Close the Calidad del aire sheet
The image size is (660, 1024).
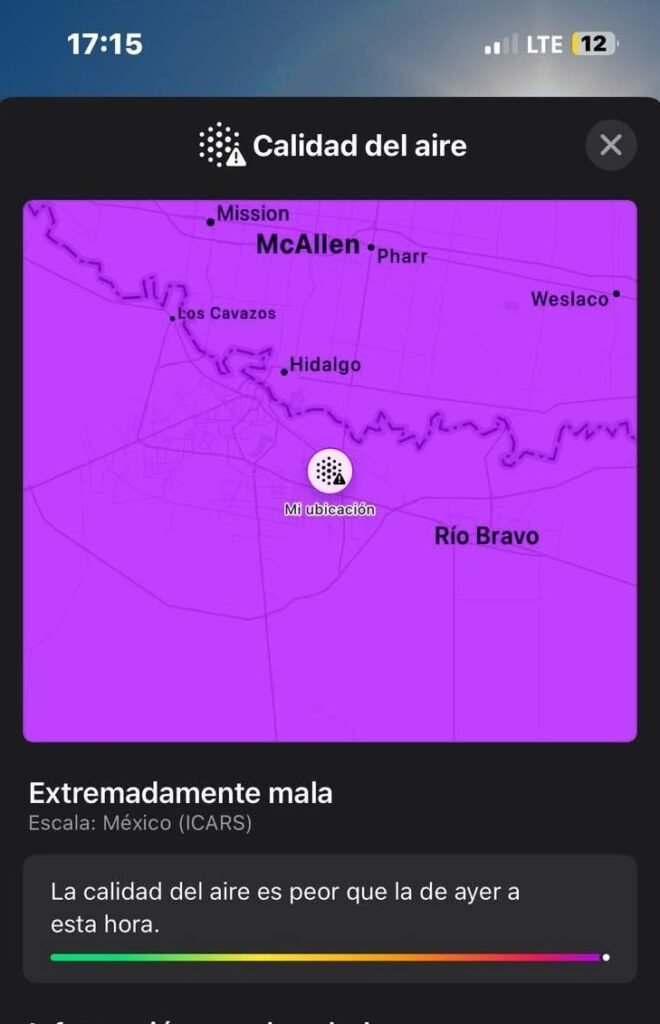(x=610, y=146)
